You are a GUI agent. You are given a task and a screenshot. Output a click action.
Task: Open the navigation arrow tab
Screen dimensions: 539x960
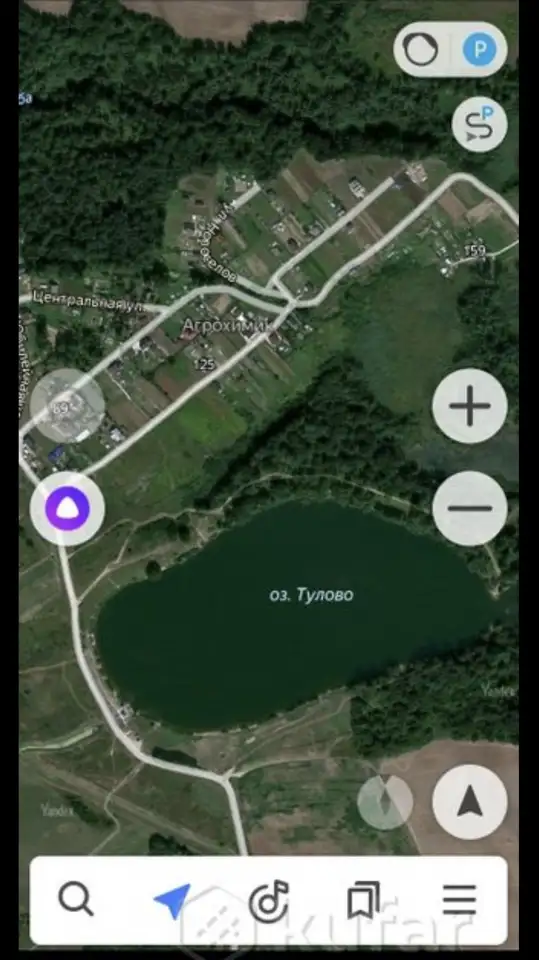[x=173, y=900]
